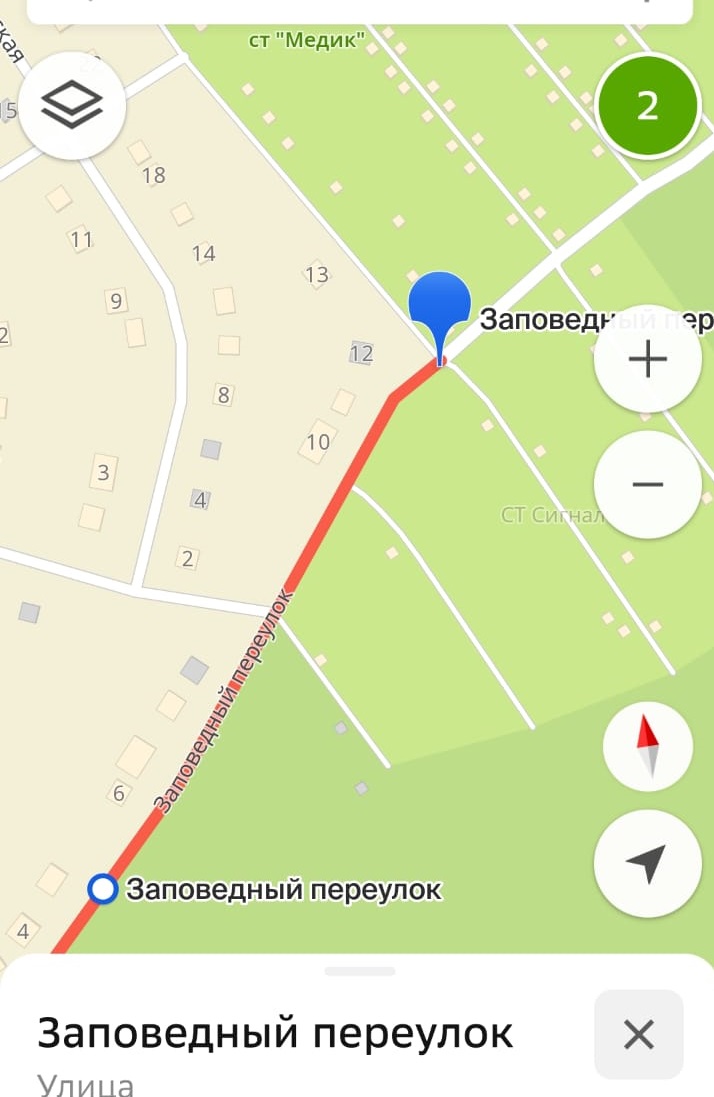Select the Заповедный переулок stop marker
The width and height of the screenshot is (714, 1097).
coord(102,888)
